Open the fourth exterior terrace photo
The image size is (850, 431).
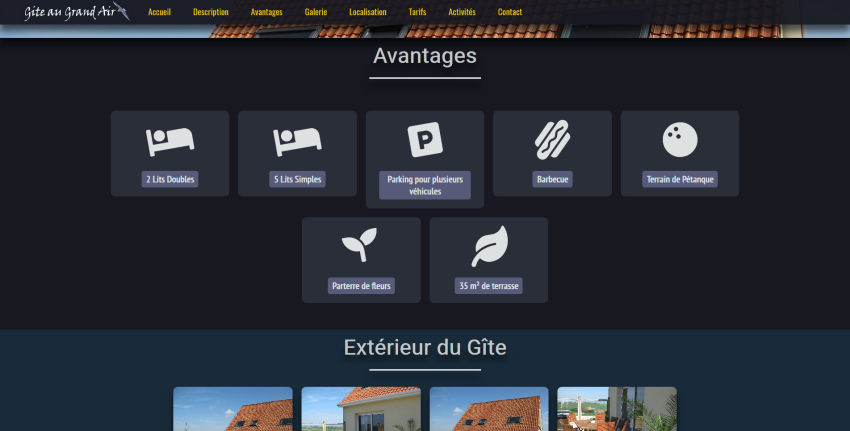click(x=617, y=409)
